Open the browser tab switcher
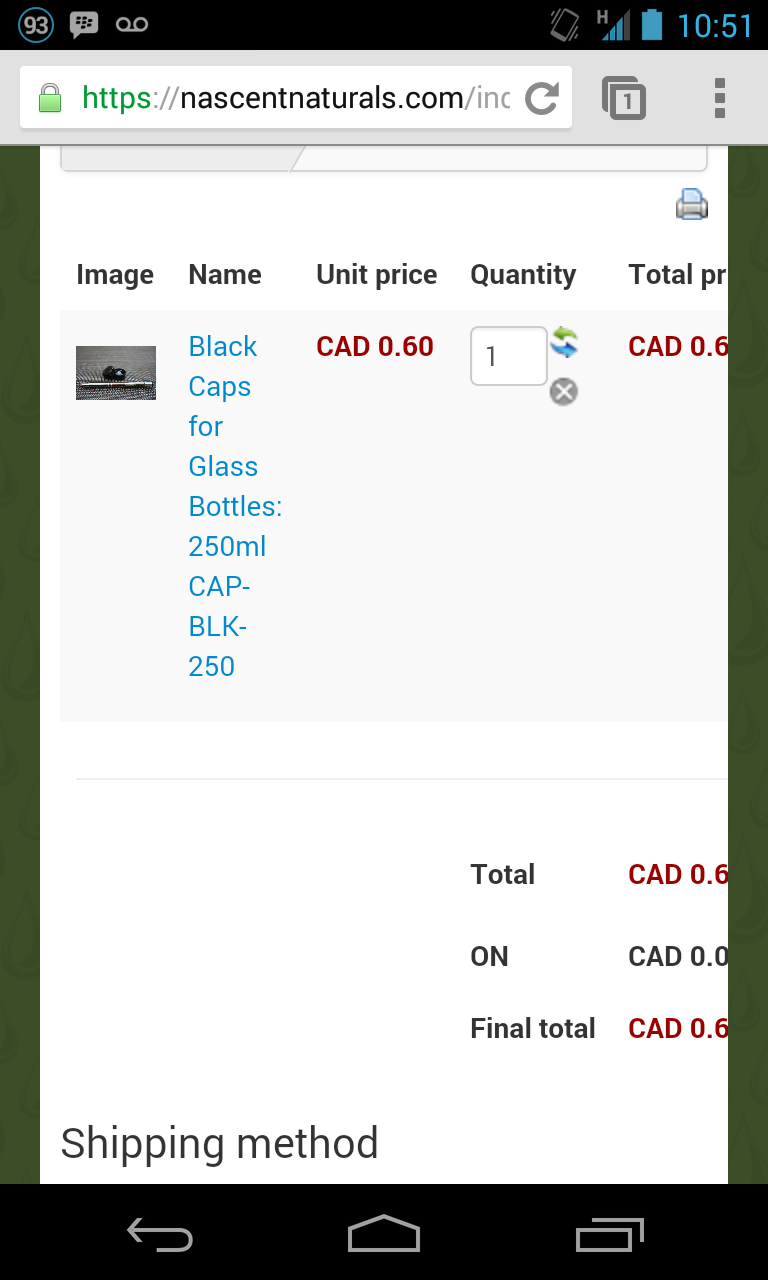Image resolution: width=768 pixels, height=1280 pixels. tap(624, 98)
